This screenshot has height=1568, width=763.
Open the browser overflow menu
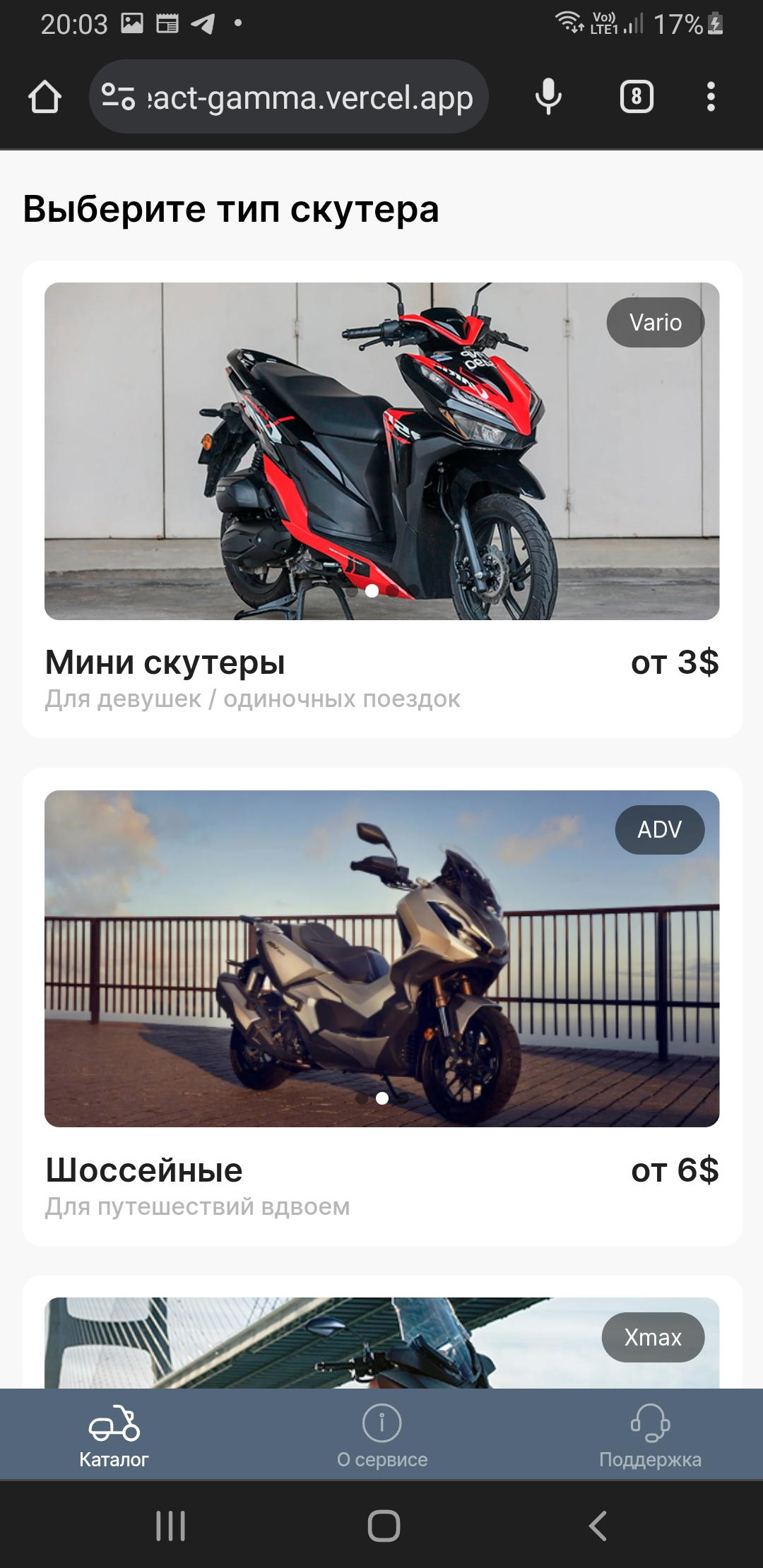coord(711,97)
